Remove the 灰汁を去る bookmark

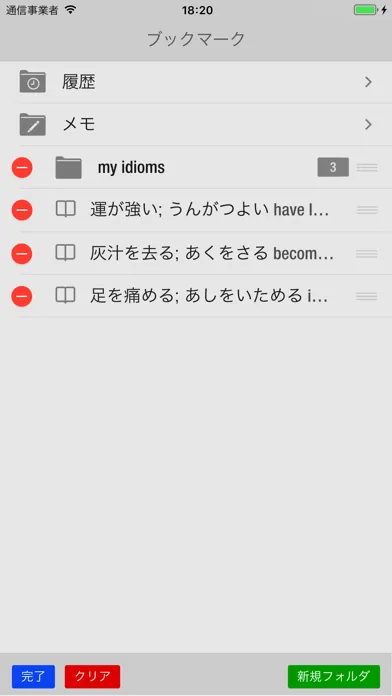22,253
